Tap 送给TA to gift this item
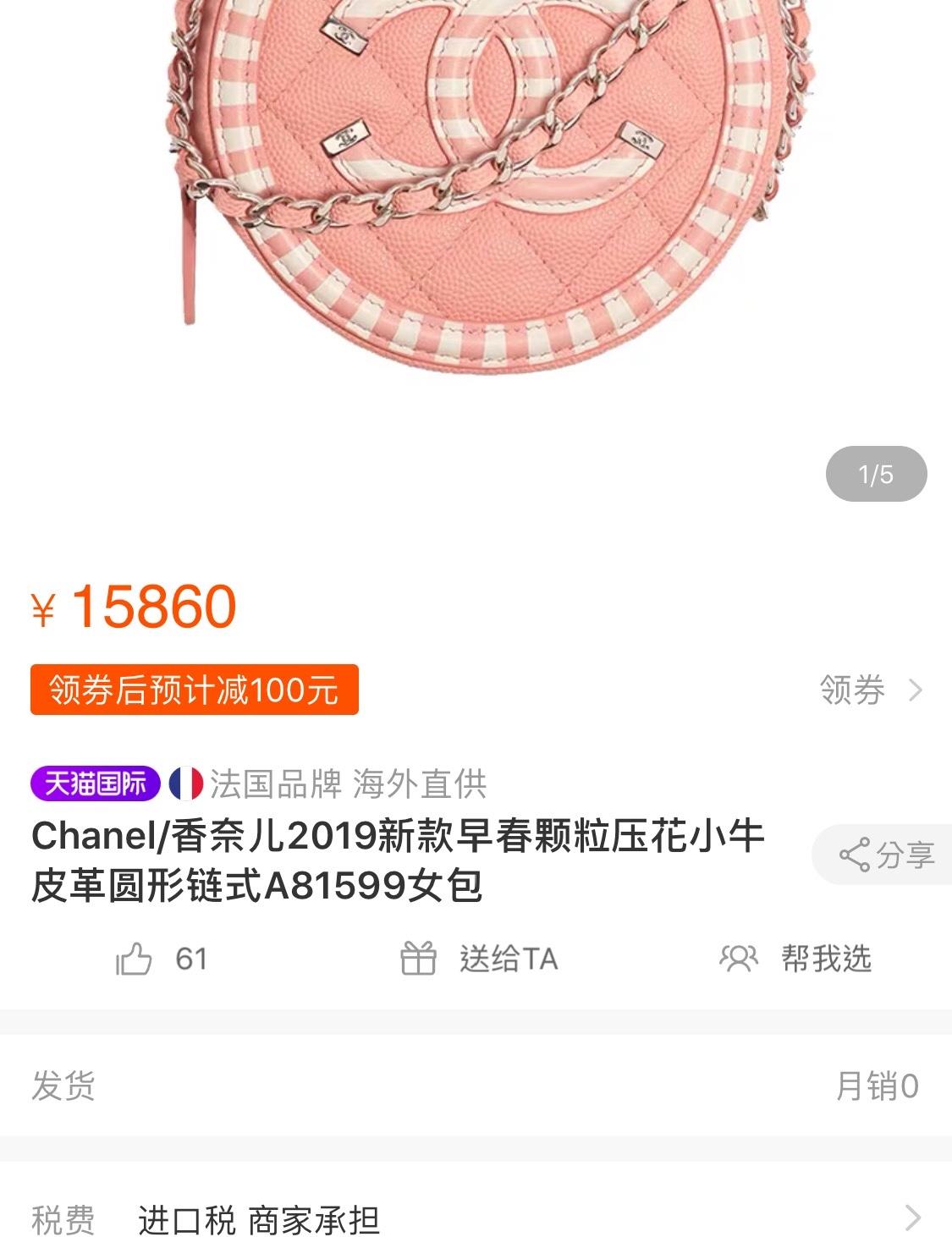Screen dimensions: 952x1237 pyautogui.click(x=479, y=959)
